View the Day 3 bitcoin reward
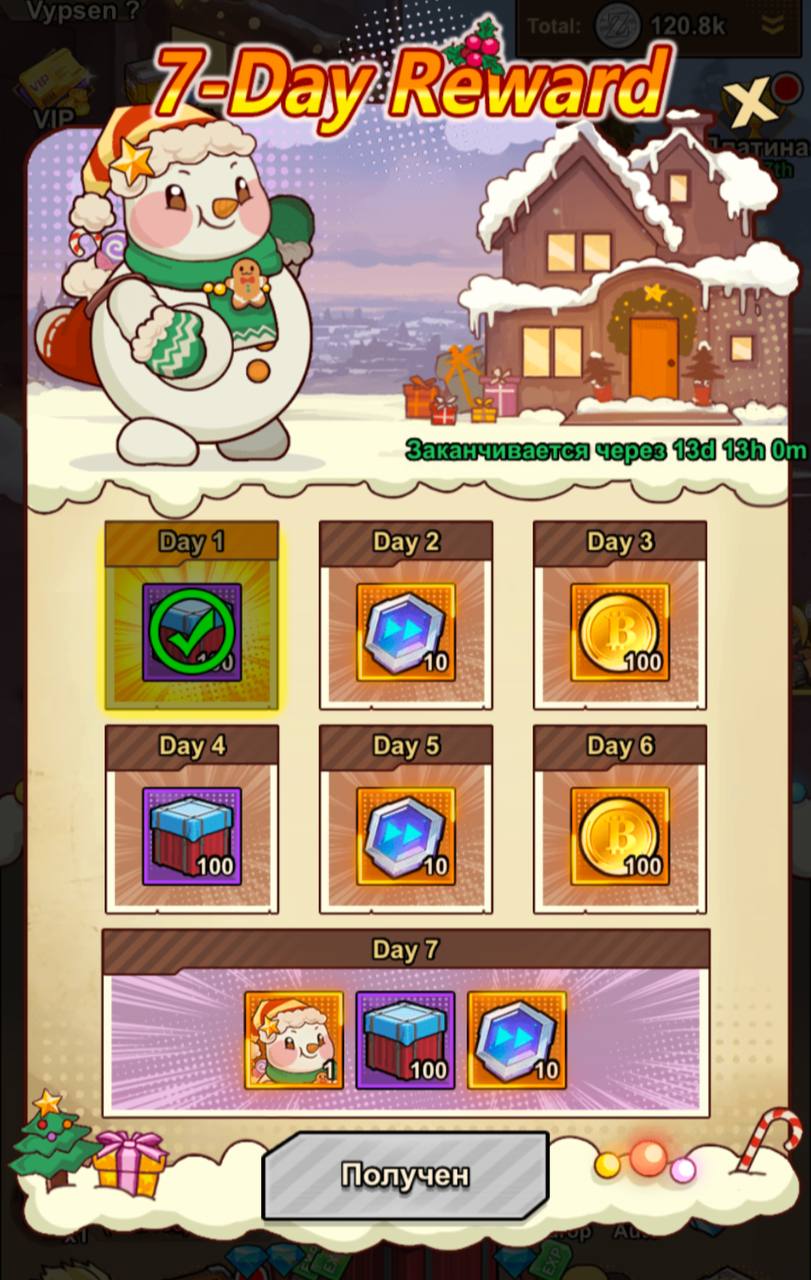811x1280 pixels. [x=619, y=632]
